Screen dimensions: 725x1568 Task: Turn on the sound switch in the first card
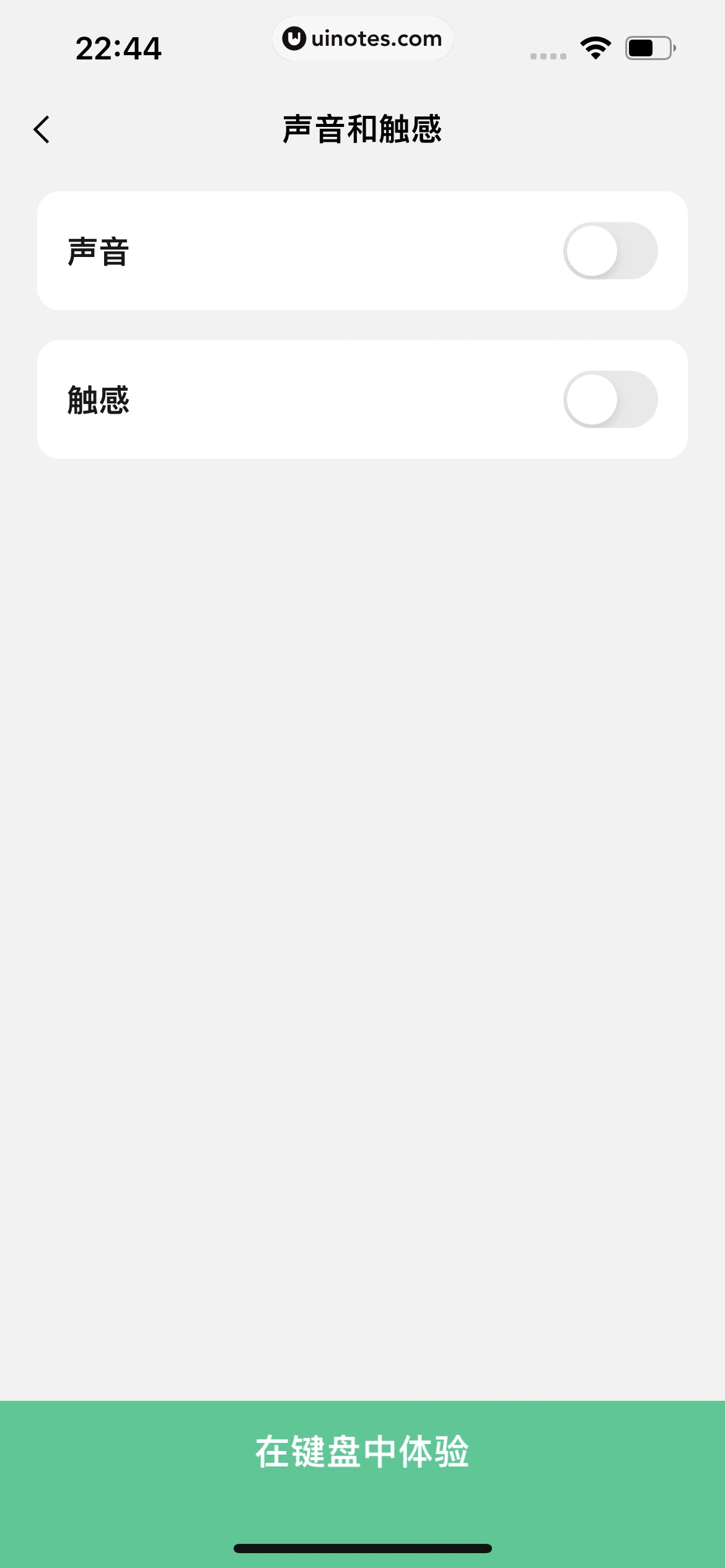pos(611,251)
